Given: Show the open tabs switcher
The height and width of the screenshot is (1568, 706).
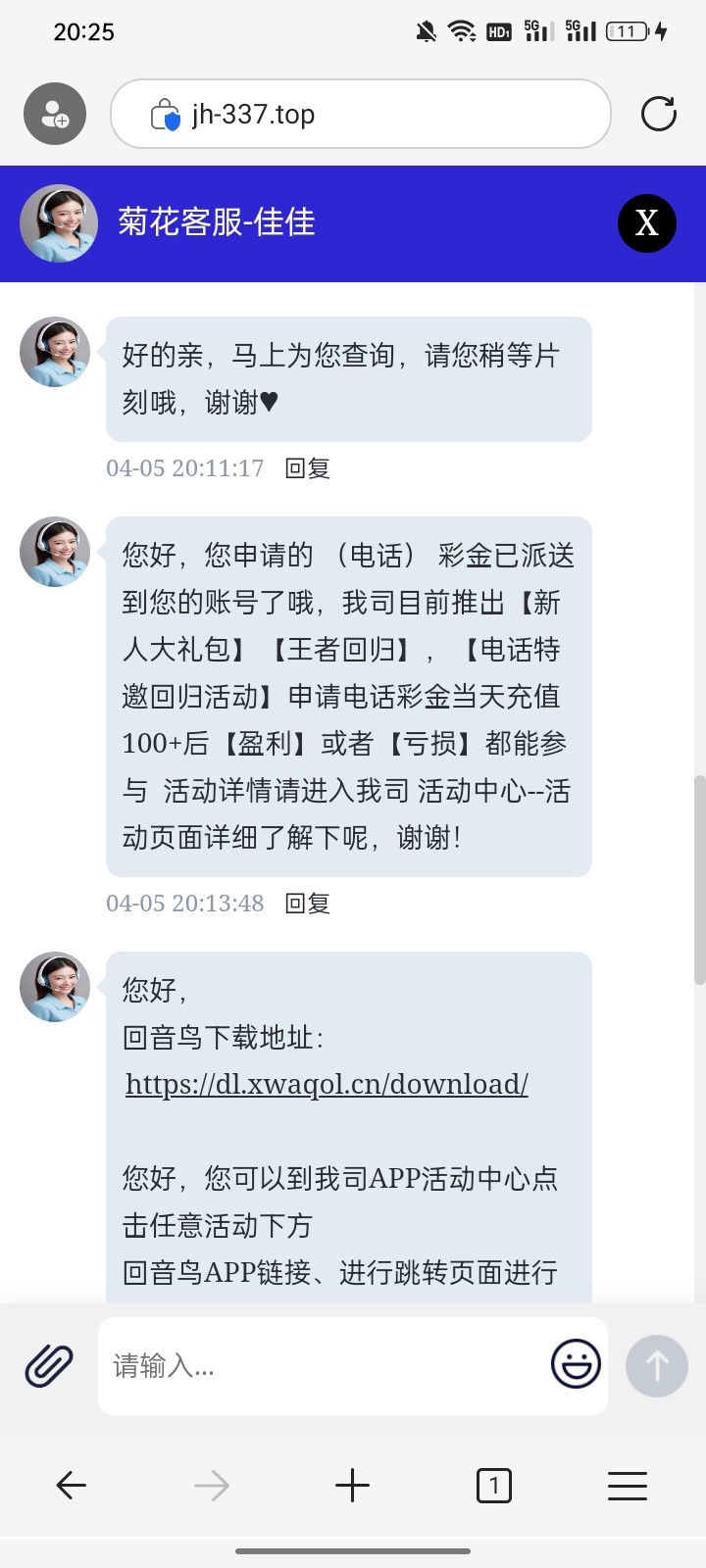Looking at the screenshot, I should [x=493, y=1486].
